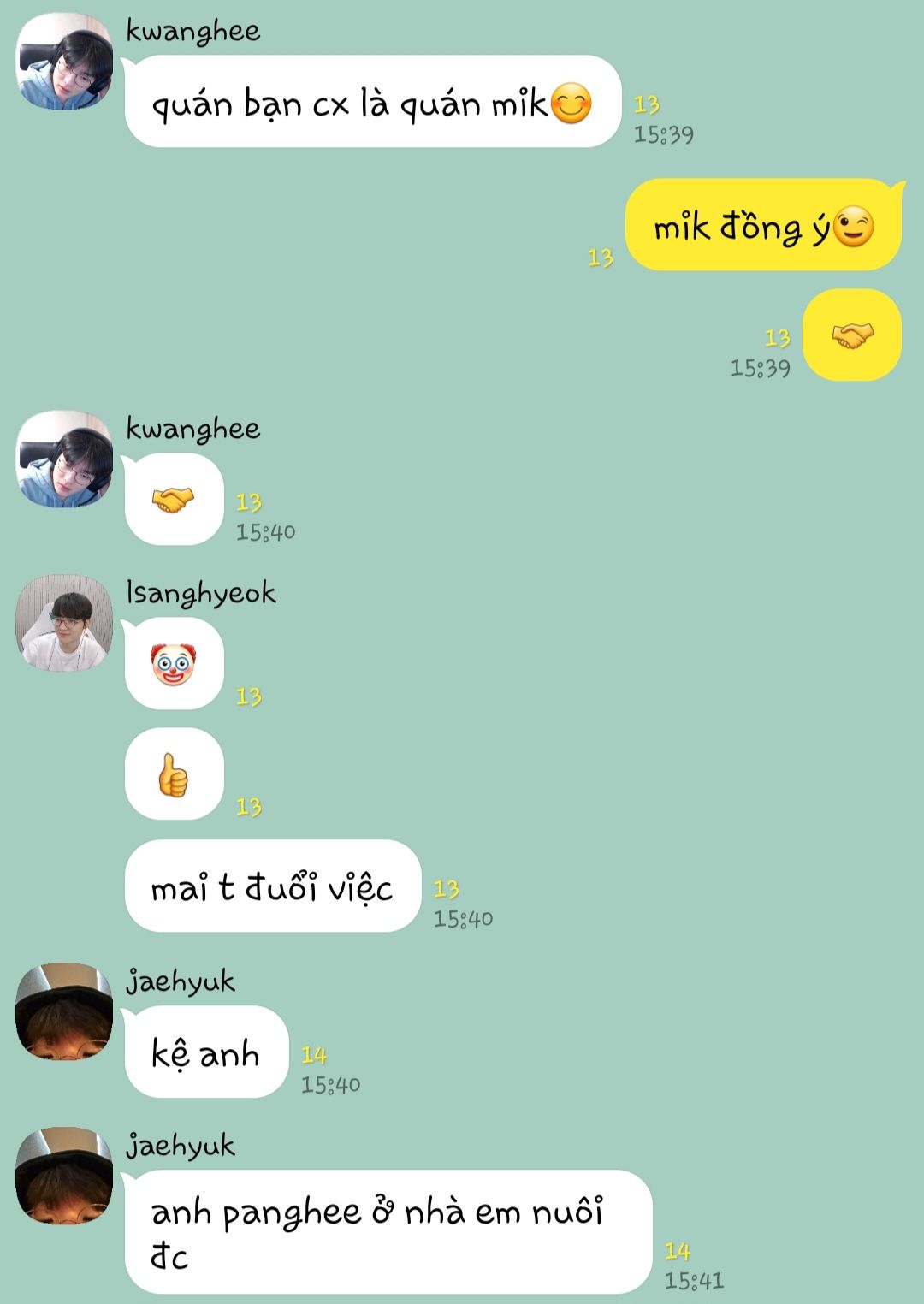This screenshot has height=1304, width=924.
Task: View jaehyuk's profile from 'anh panghee' message
Action: [64, 1176]
